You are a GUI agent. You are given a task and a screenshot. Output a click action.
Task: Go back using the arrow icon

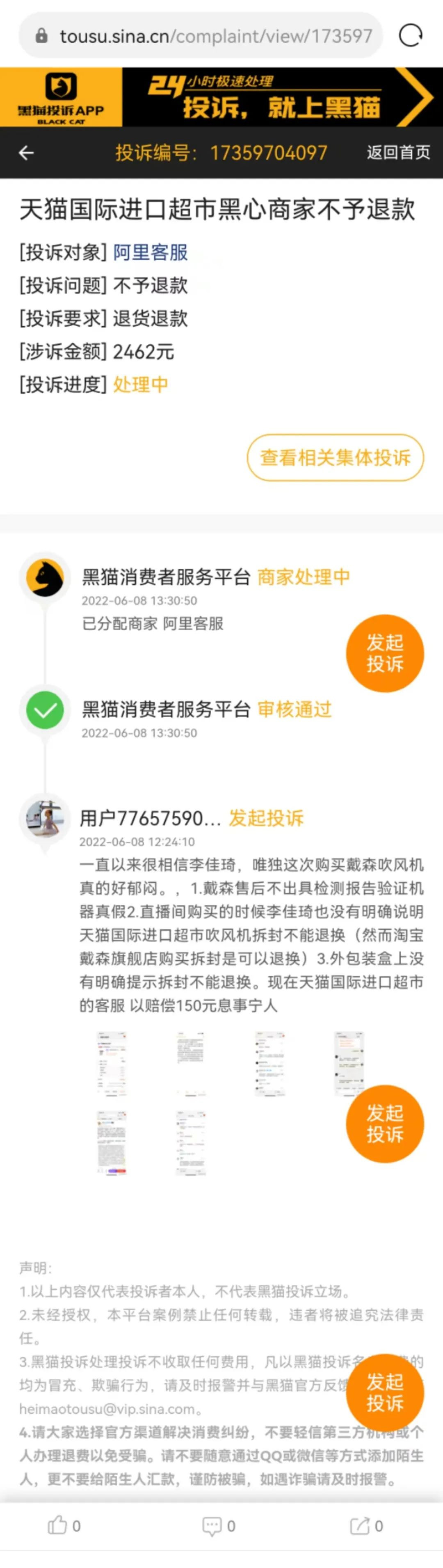pos(26,153)
